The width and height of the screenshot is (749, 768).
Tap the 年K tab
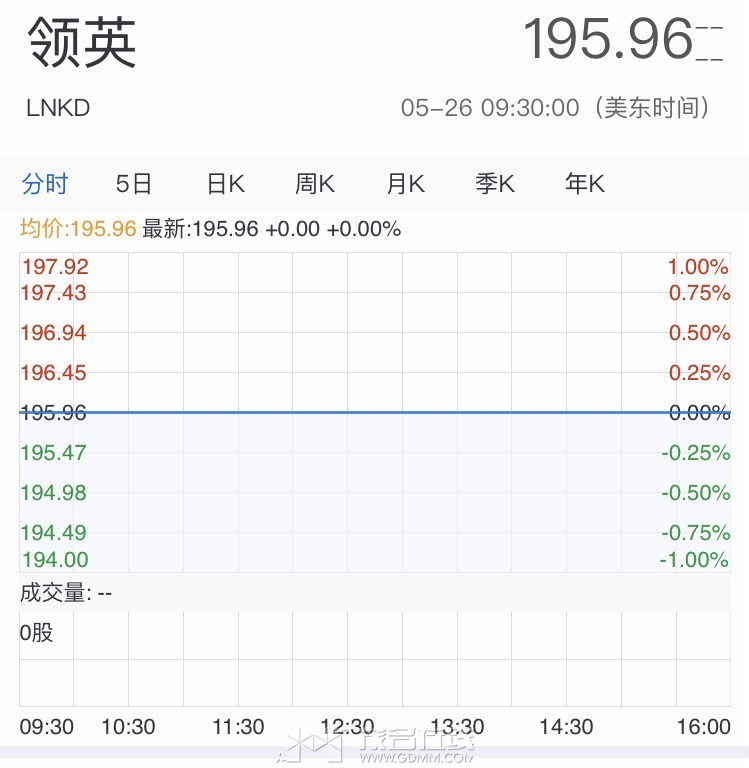585,184
